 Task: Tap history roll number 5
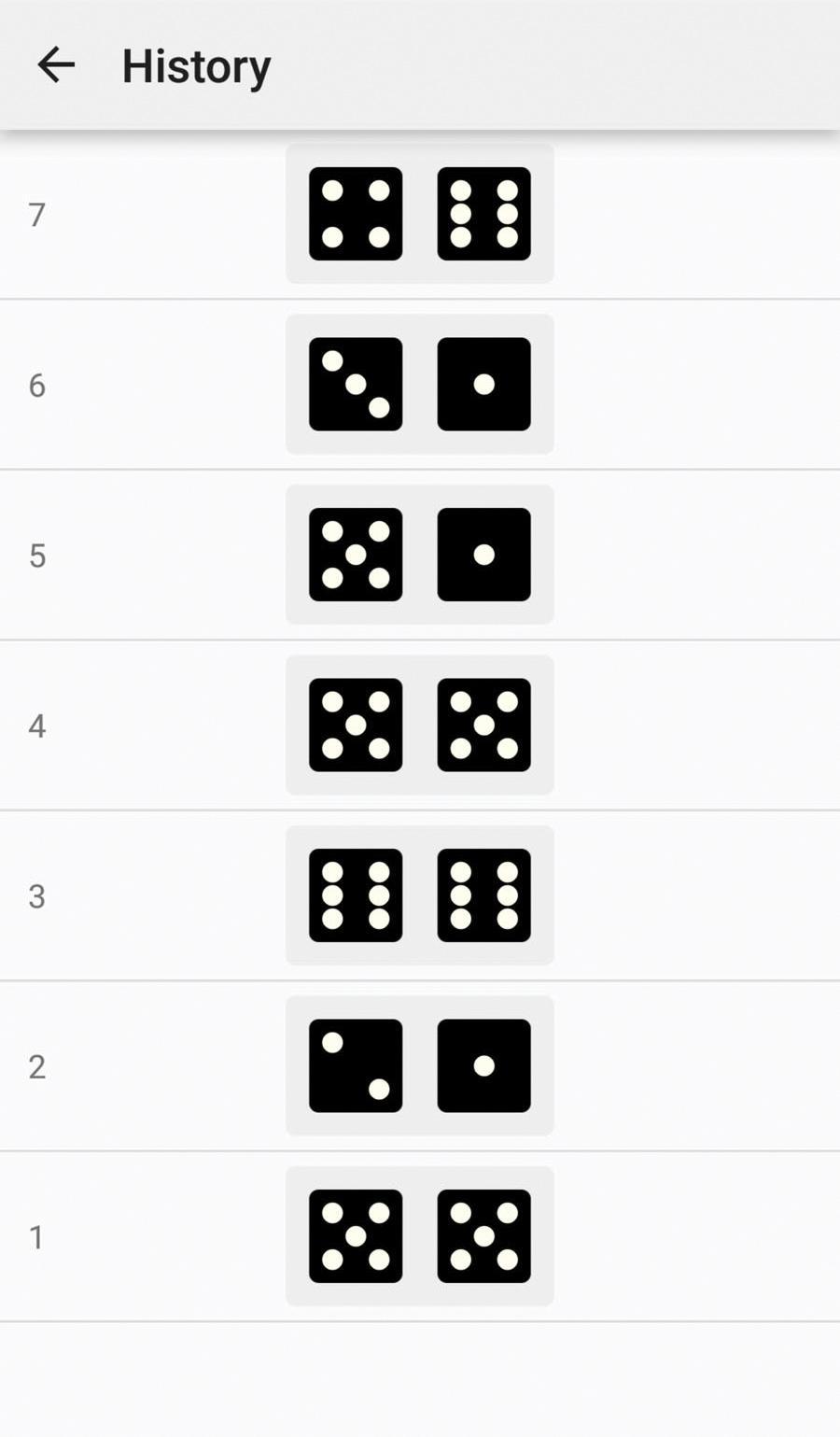pos(419,555)
